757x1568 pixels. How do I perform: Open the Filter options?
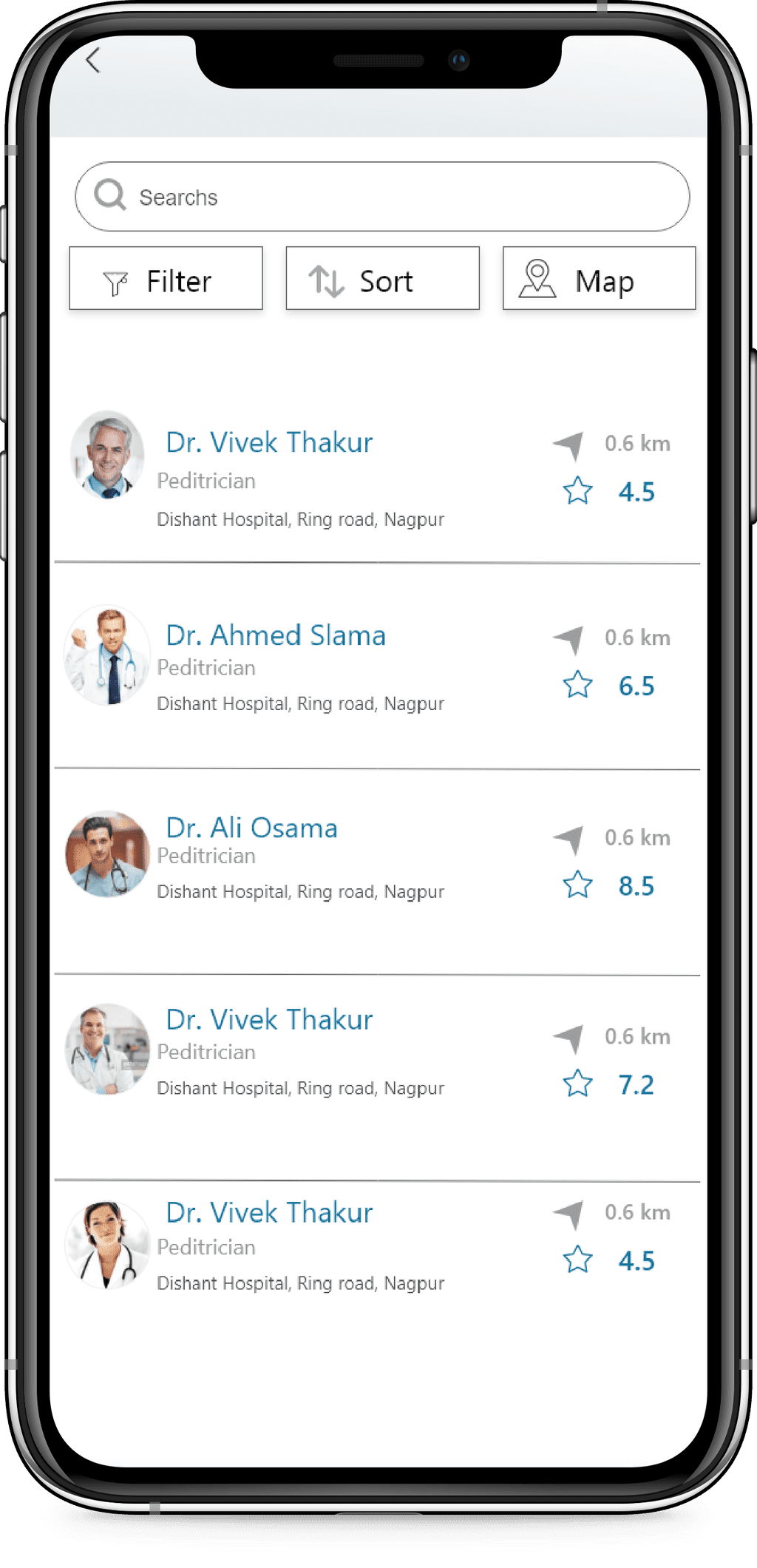click(166, 278)
